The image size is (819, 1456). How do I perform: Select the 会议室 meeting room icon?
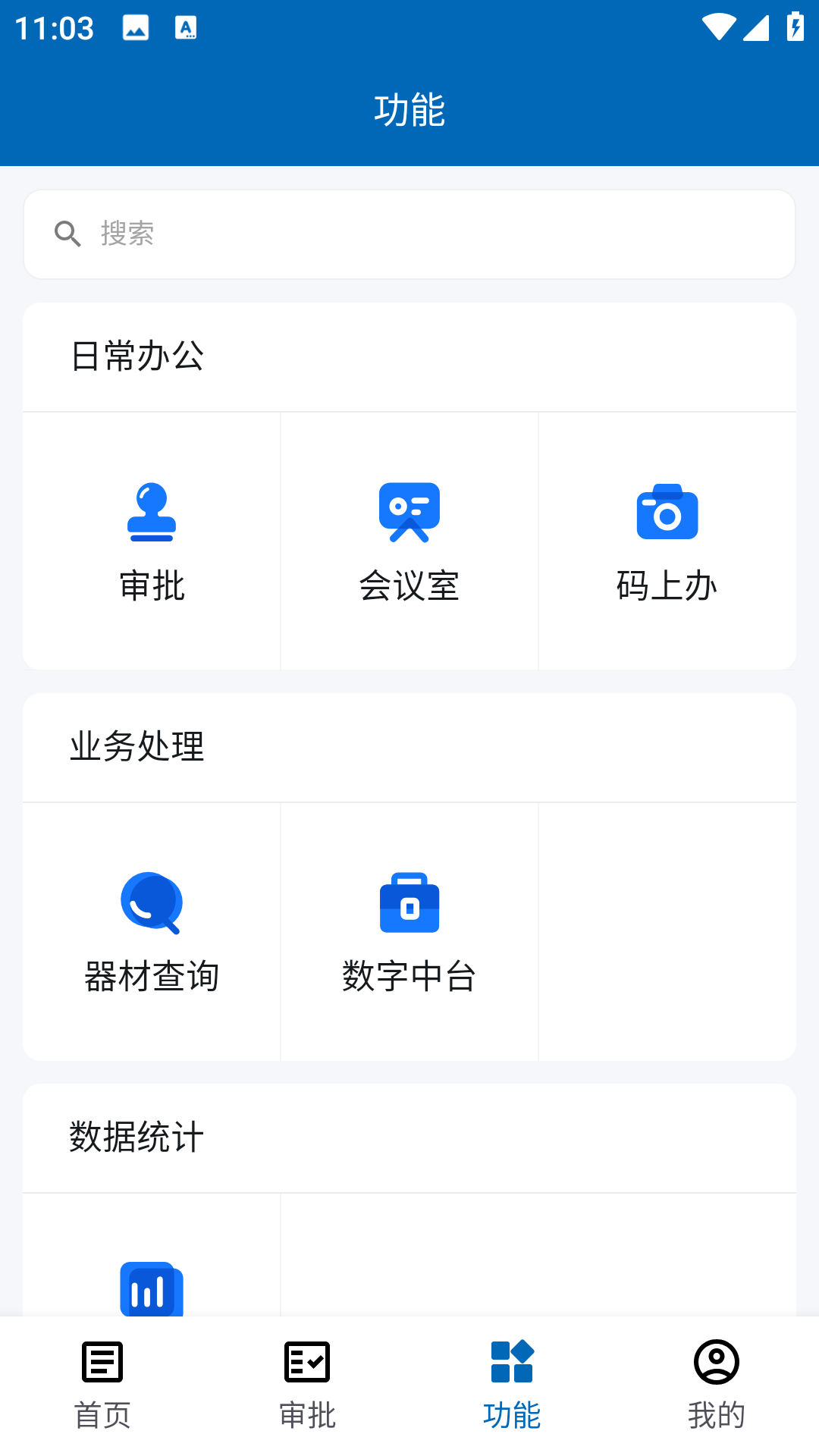(x=409, y=512)
